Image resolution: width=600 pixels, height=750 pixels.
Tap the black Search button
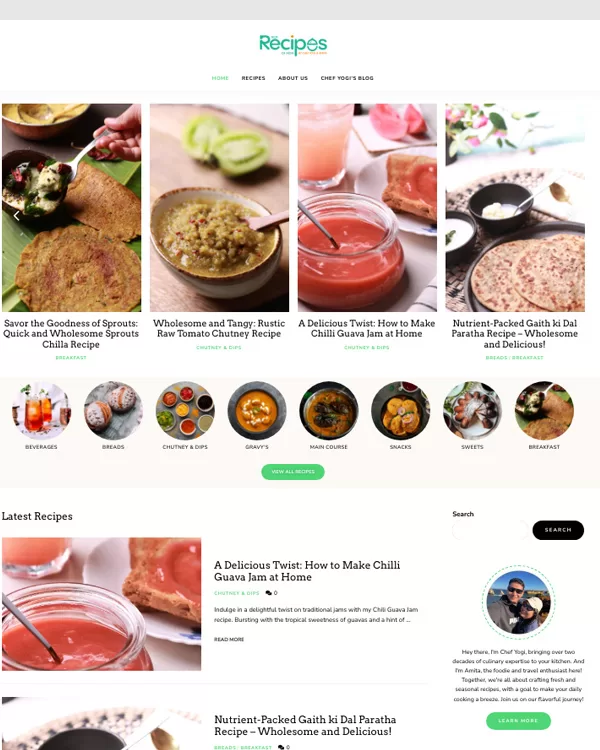tap(558, 530)
